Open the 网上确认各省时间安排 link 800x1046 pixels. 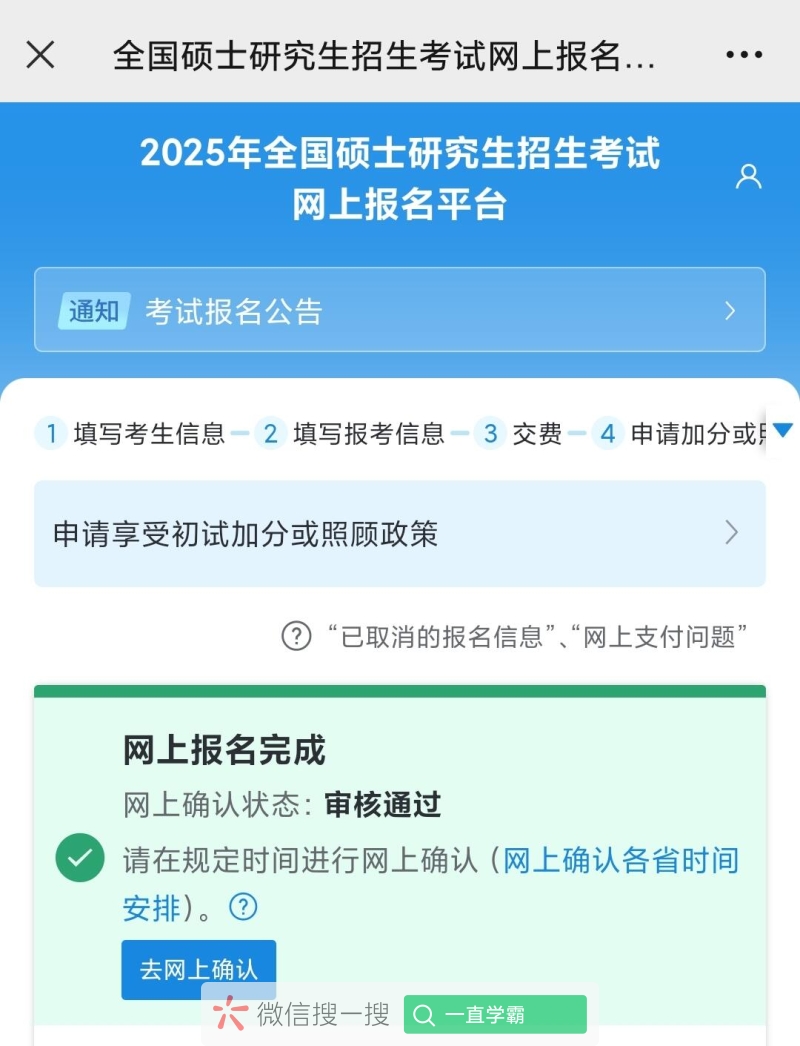620,860
